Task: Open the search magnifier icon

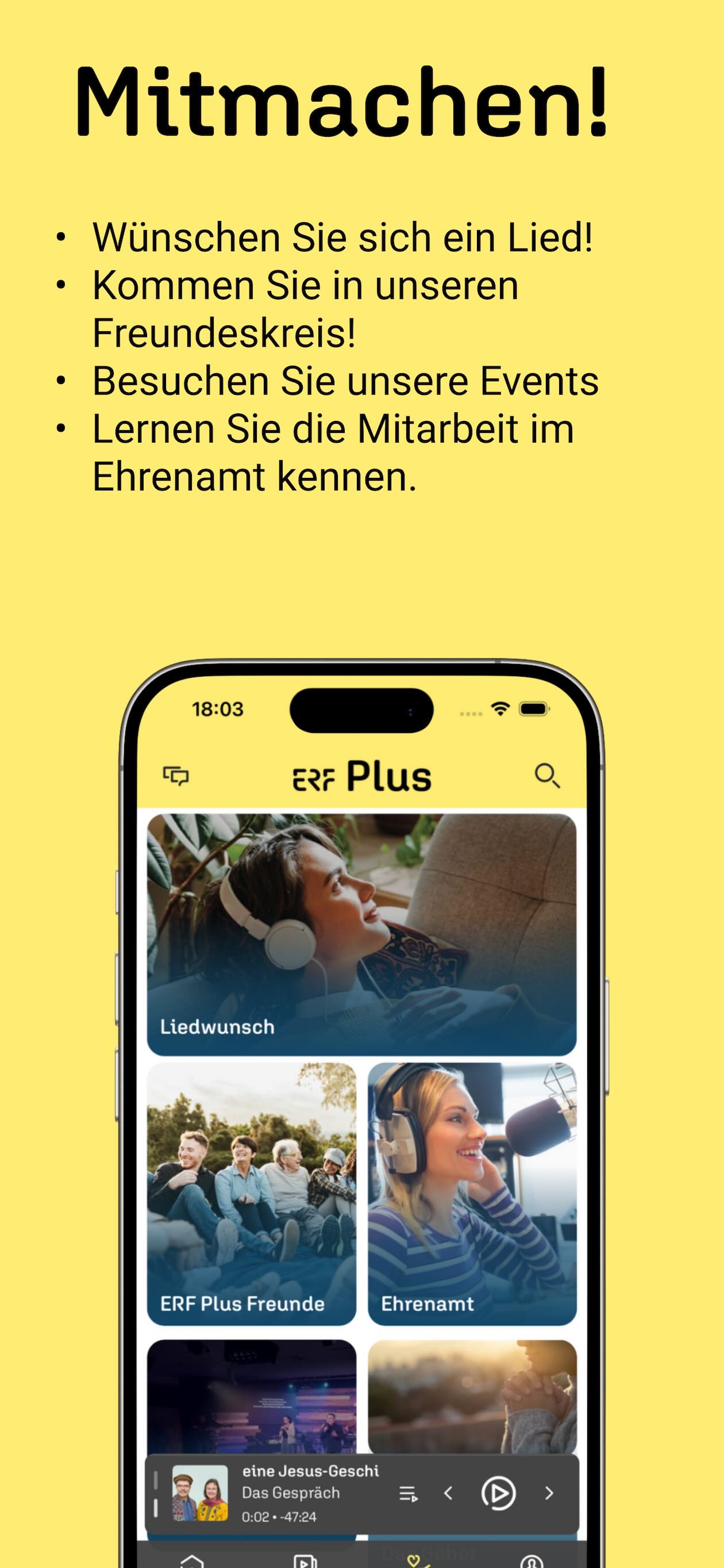Action: pyautogui.click(x=548, y=776)
